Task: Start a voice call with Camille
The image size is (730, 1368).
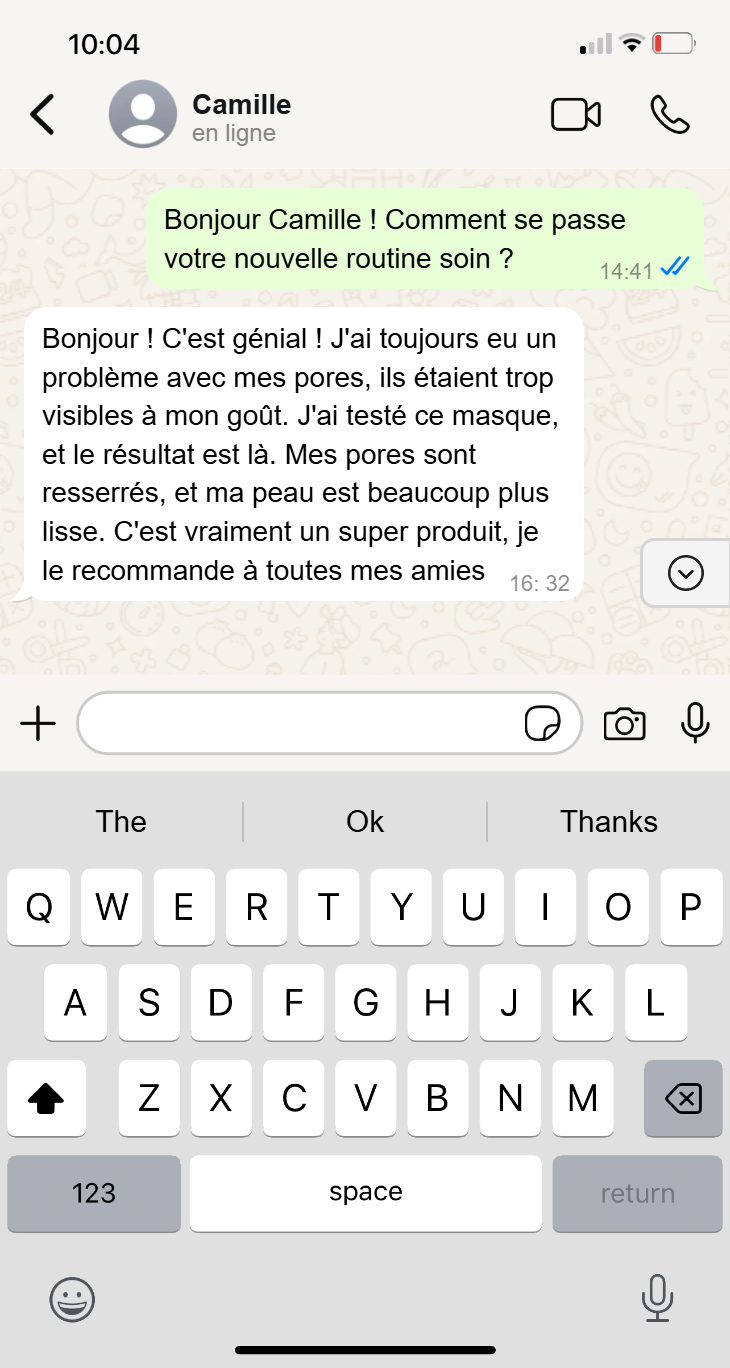Action: 669,115
